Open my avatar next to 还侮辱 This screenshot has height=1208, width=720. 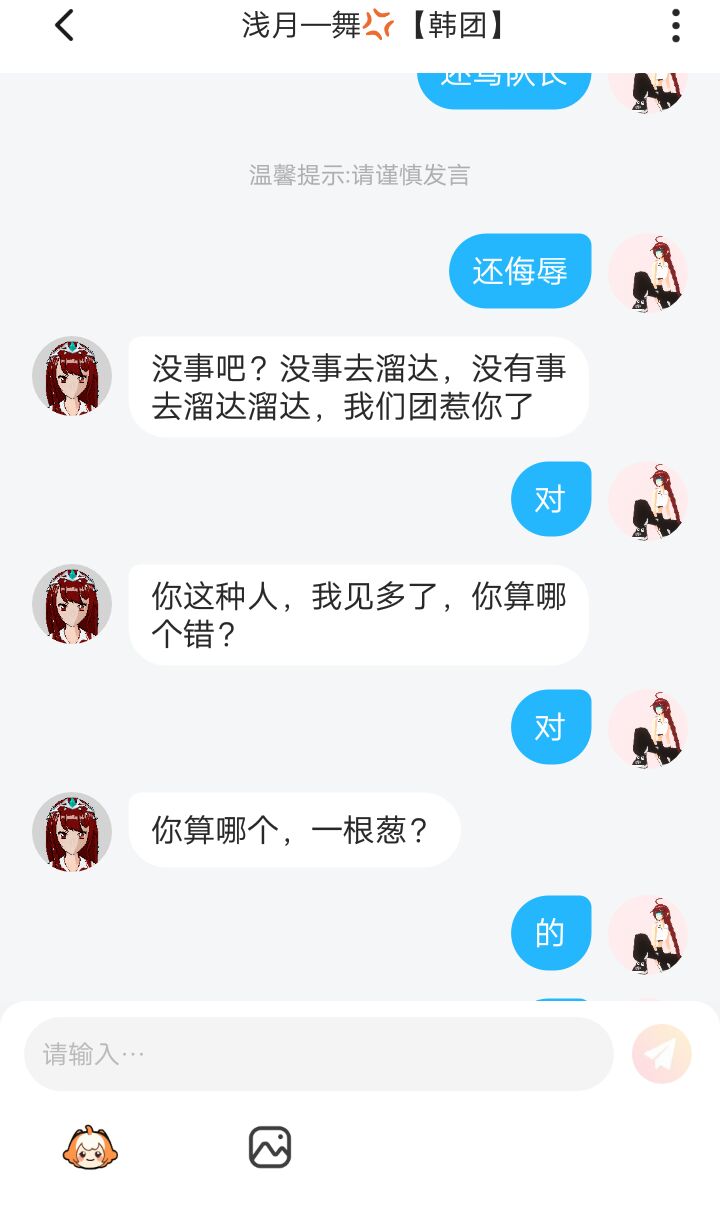coord(648,273)
